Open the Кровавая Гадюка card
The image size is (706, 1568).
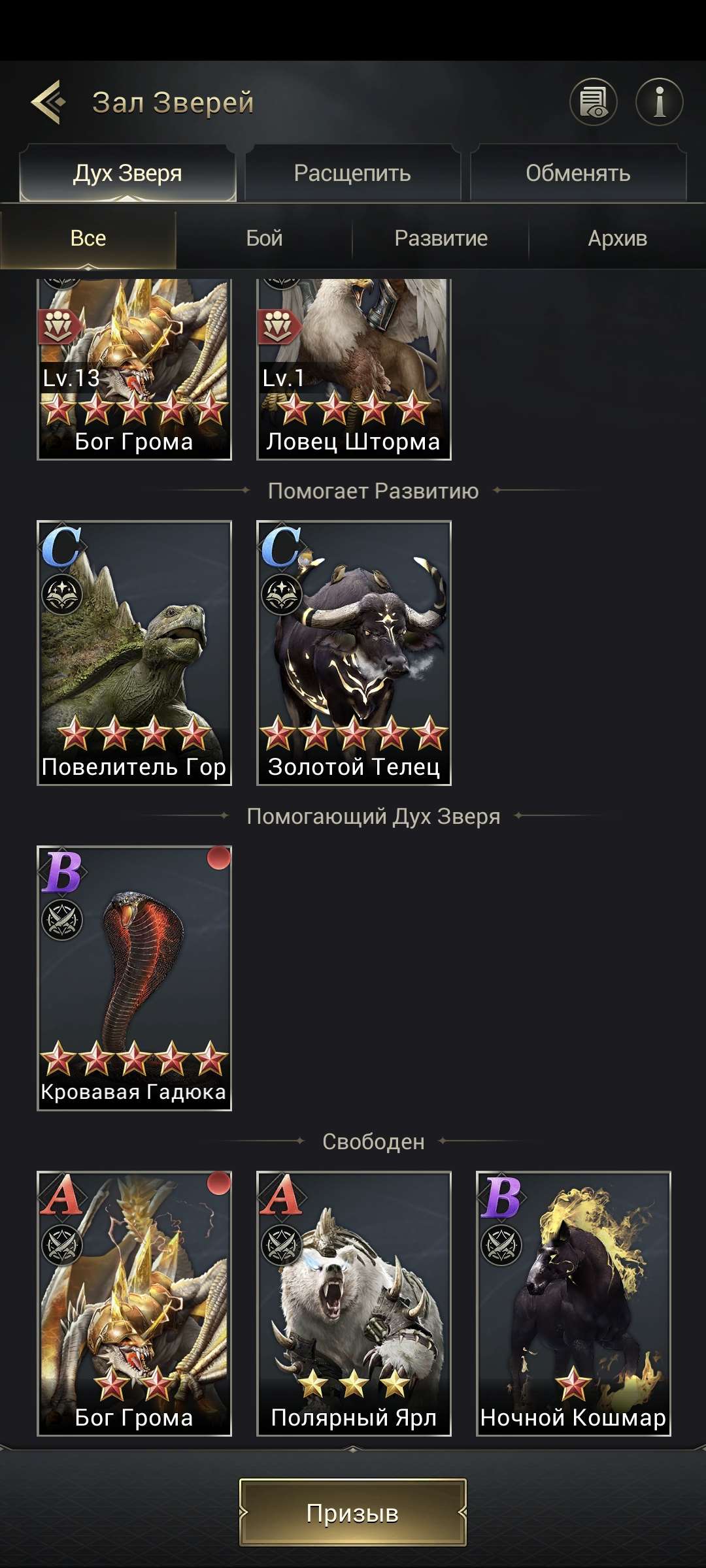click(x=135, y=978)
